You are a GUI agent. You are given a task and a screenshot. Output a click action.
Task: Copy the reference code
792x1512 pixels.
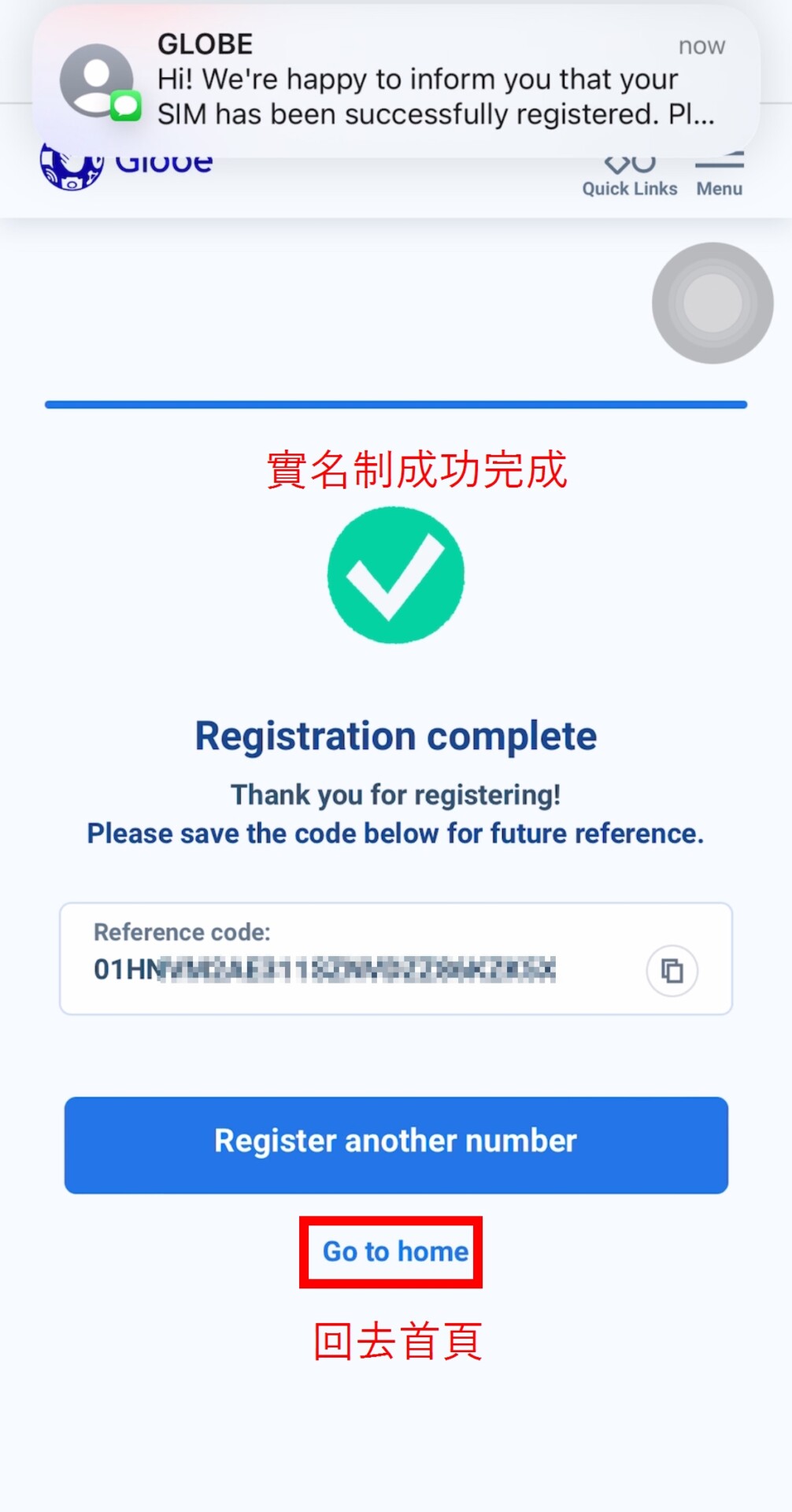672,970
